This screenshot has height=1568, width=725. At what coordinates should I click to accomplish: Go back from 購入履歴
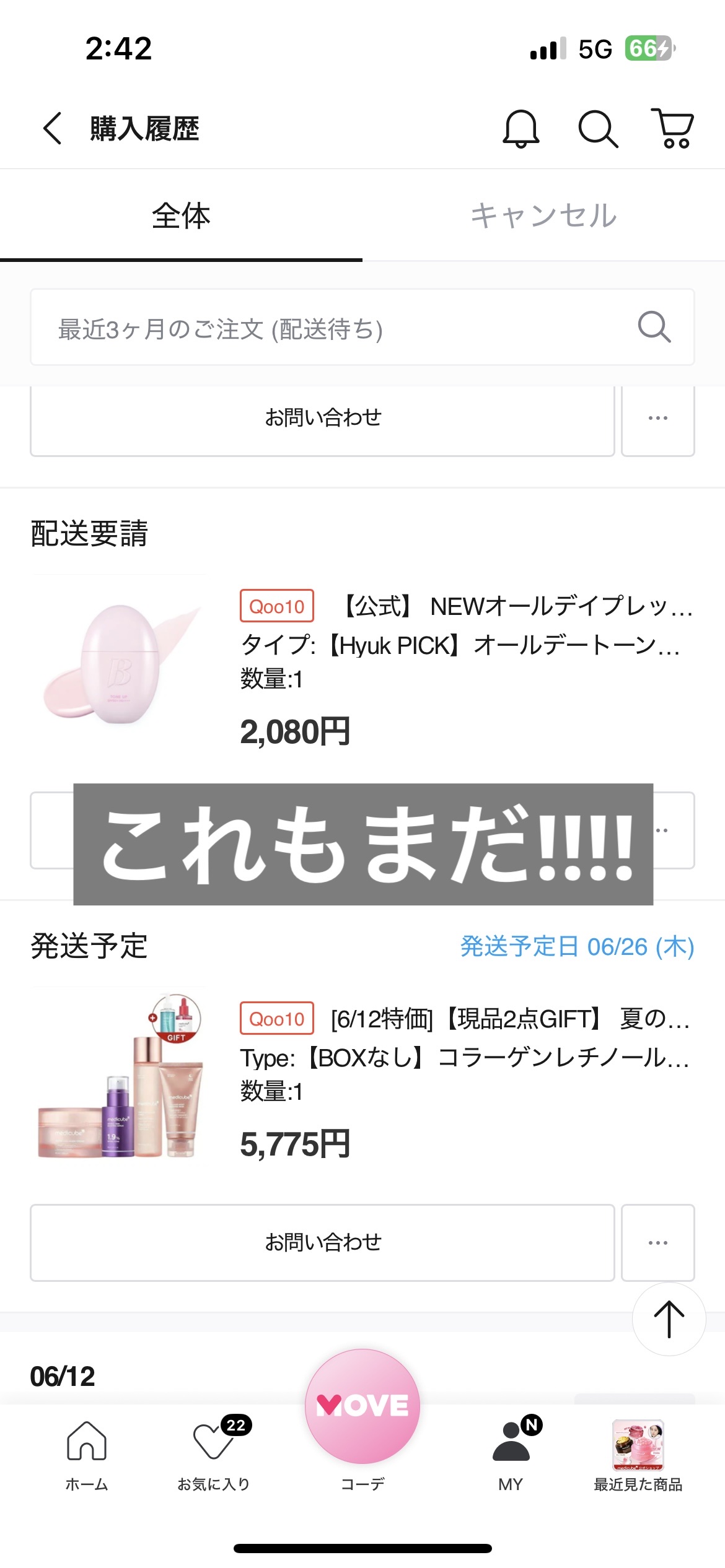[x=53, y=129]
